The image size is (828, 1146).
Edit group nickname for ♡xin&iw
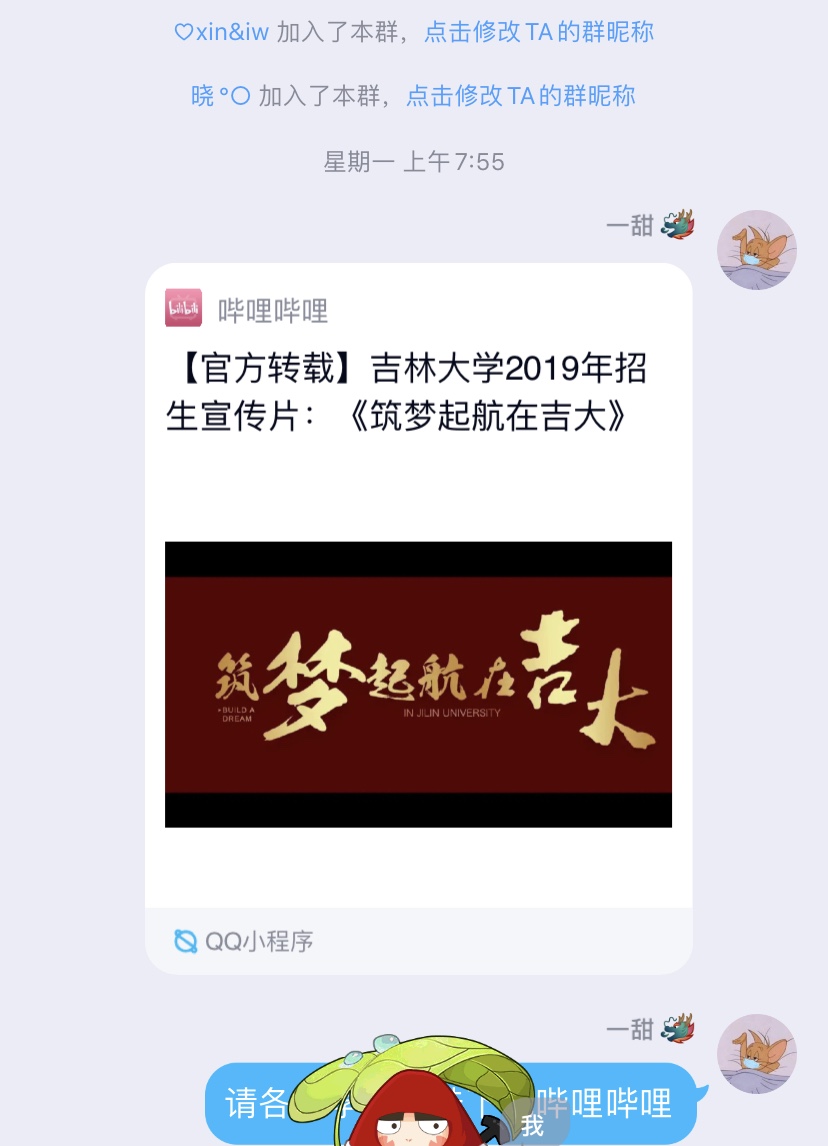pyautogui.click(x=539, y=32)
